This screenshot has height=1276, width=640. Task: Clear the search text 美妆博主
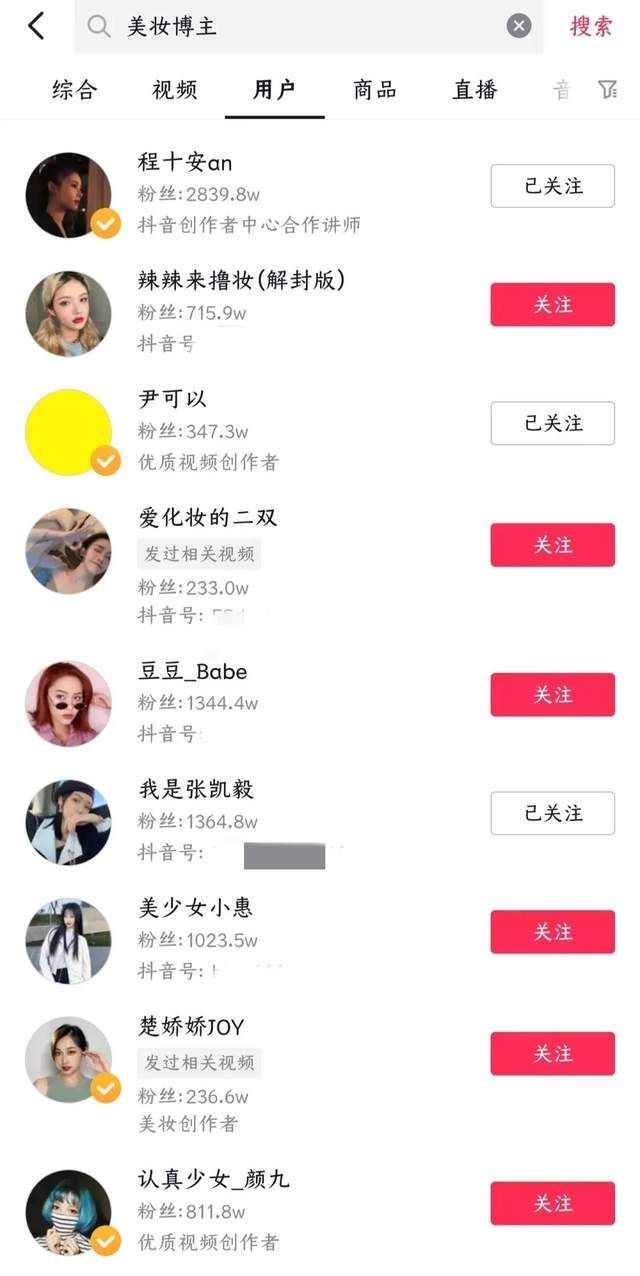(x=519, y=26)
